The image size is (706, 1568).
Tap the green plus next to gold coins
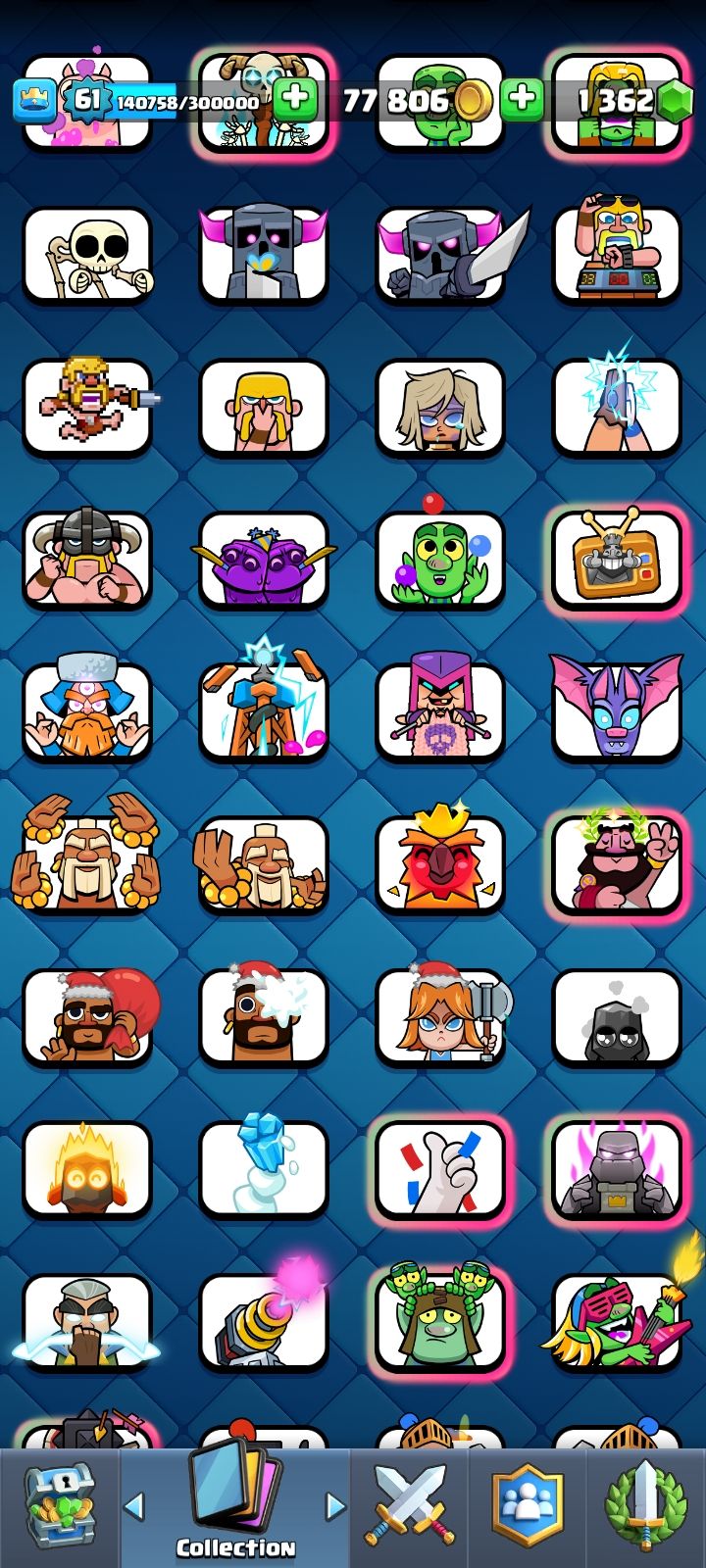[x=522, y=99]
